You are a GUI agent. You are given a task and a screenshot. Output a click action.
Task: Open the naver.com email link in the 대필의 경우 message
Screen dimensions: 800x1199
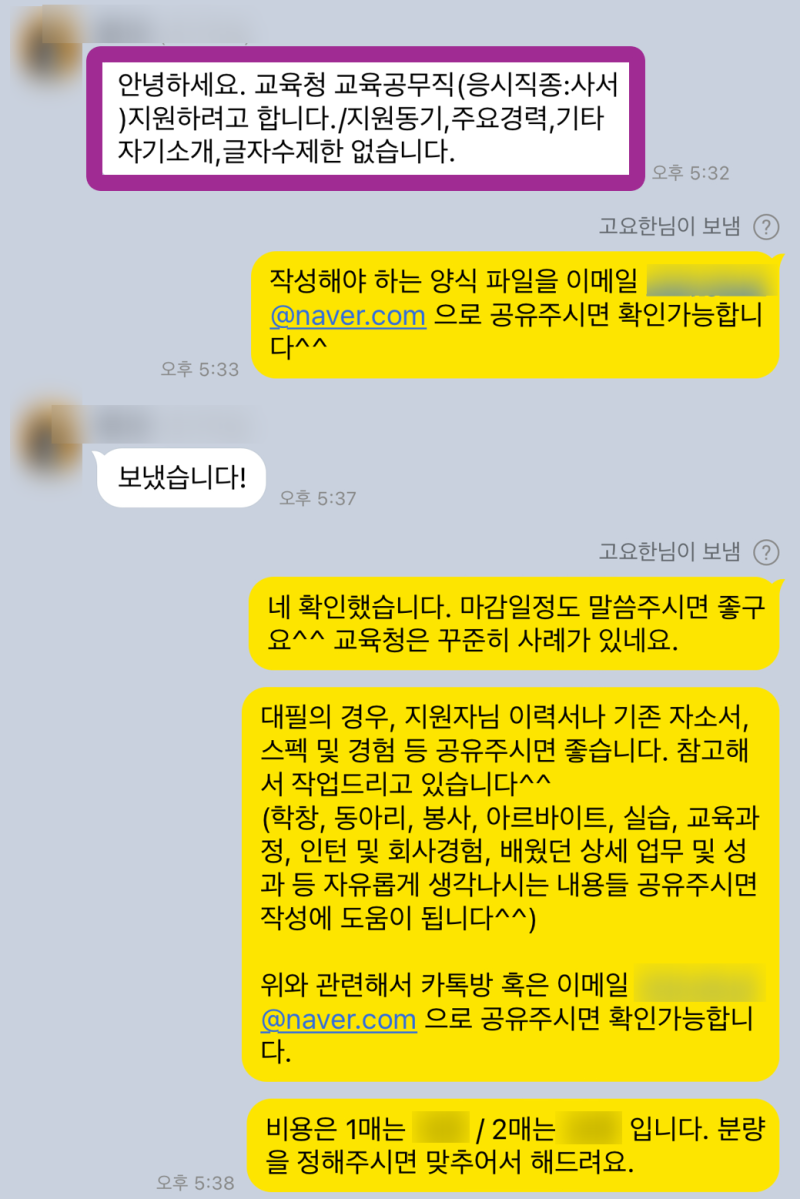(338, 1020)
